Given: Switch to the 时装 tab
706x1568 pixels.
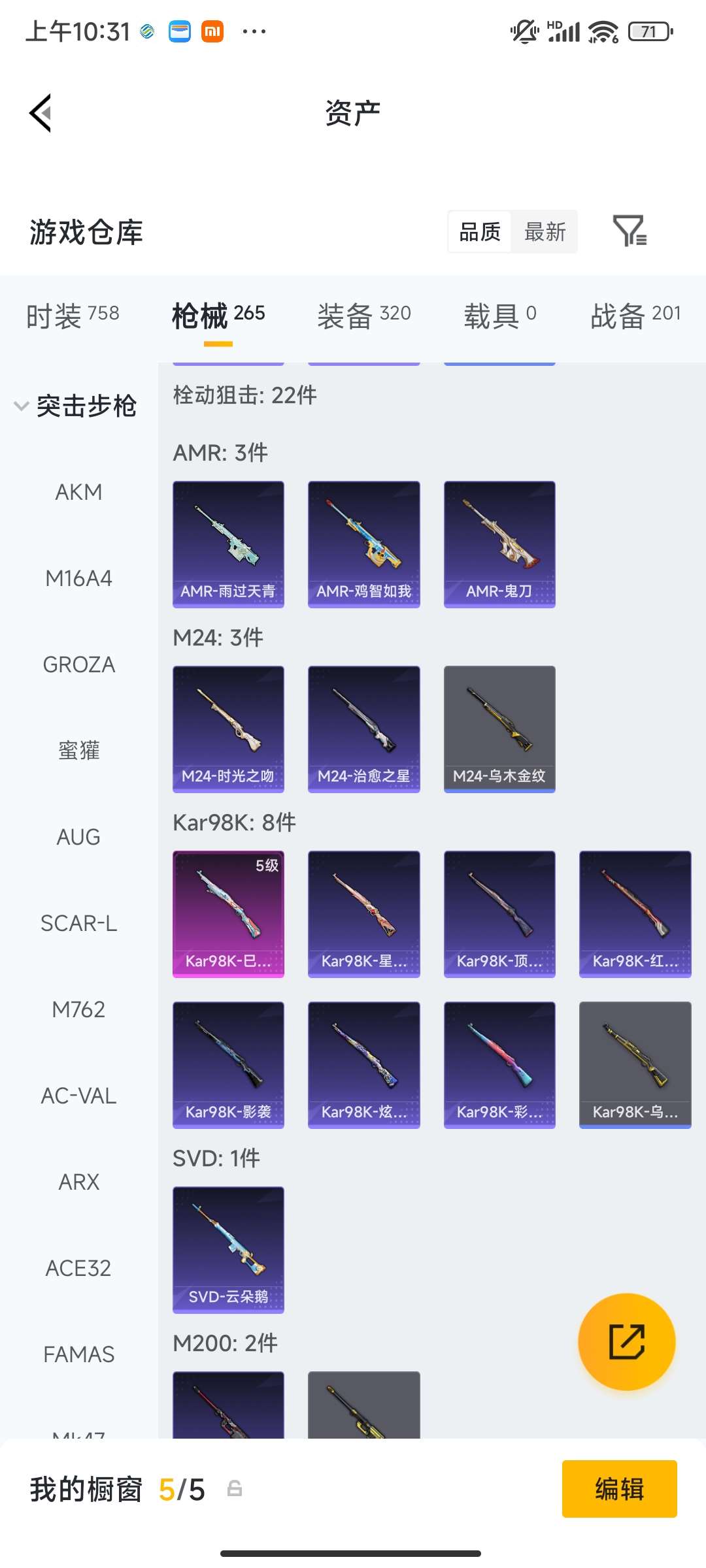Looking at the screenshot, I should [x=73, y=316].
